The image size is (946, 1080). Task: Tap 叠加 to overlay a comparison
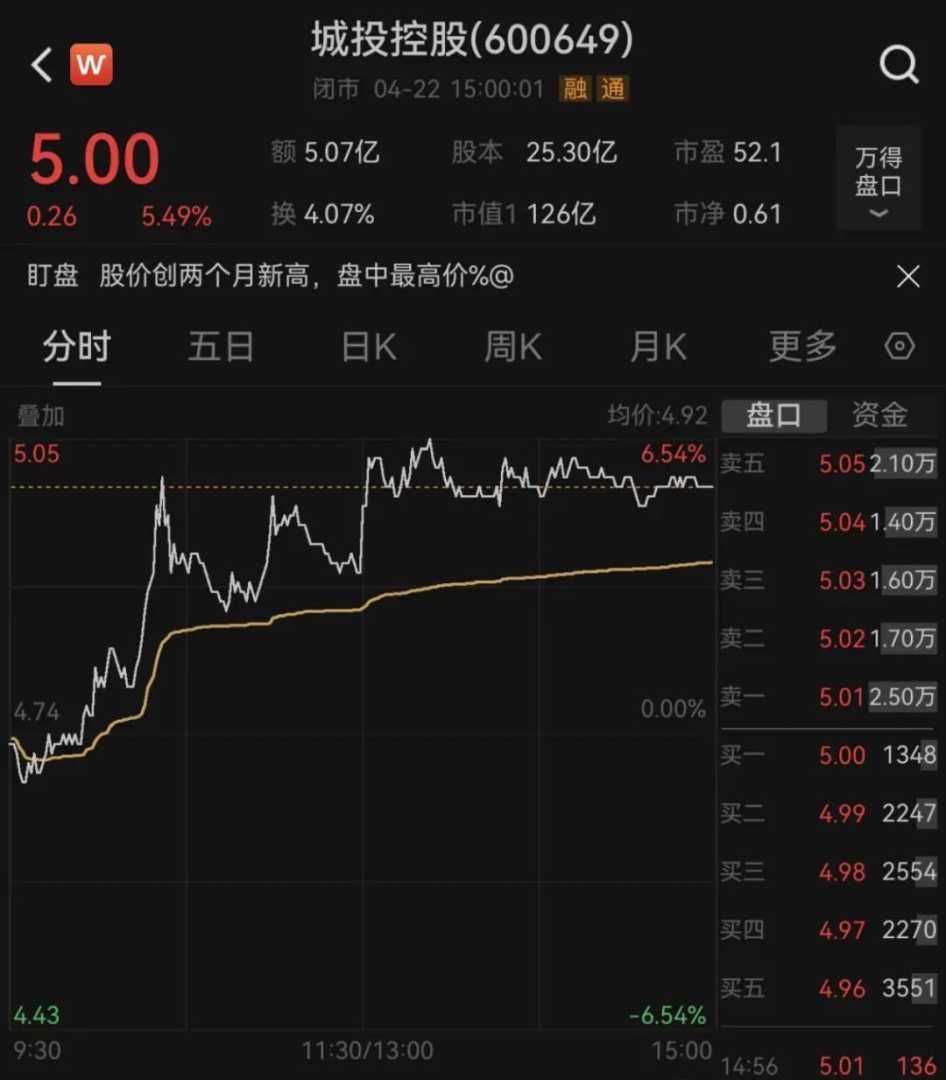40,415
